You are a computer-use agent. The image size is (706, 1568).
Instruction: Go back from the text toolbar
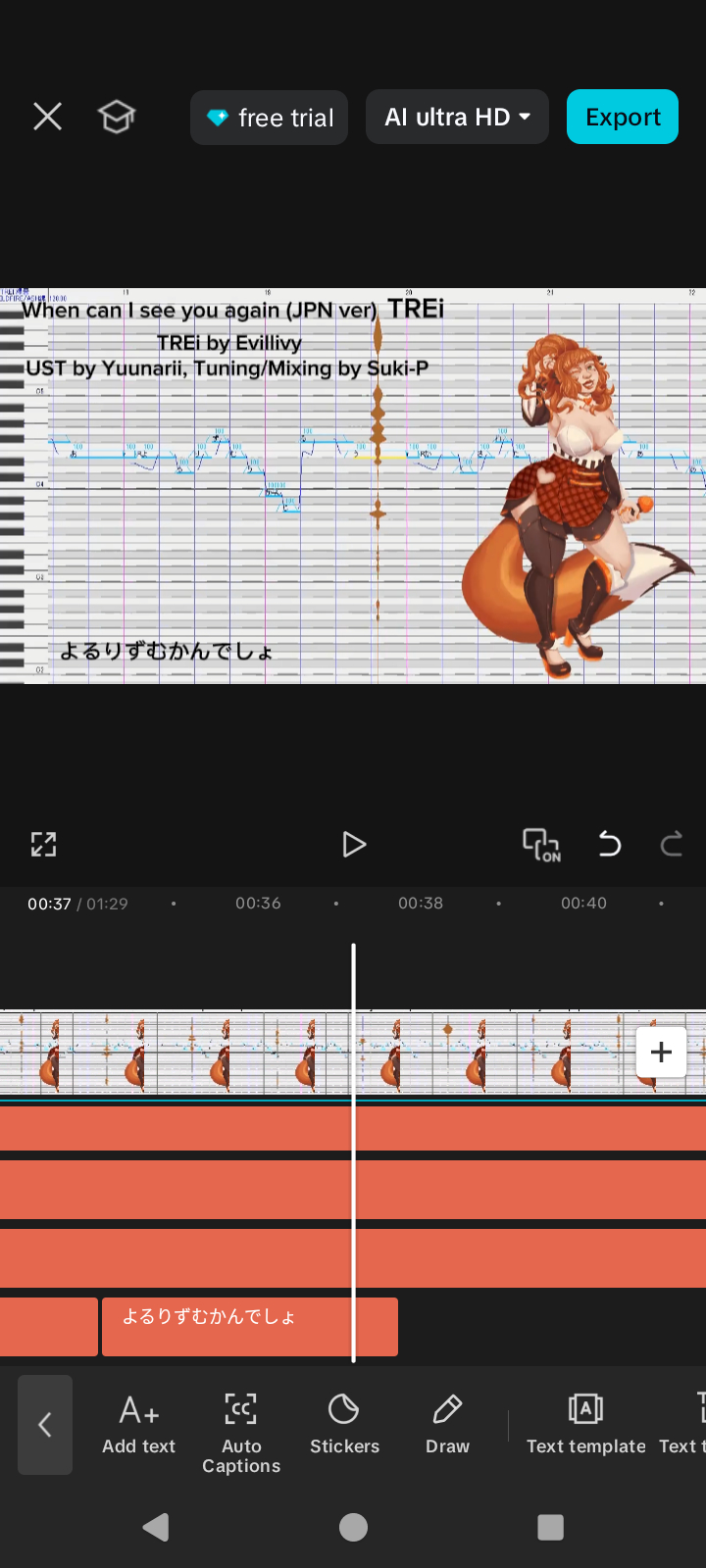pos(45,1424)
